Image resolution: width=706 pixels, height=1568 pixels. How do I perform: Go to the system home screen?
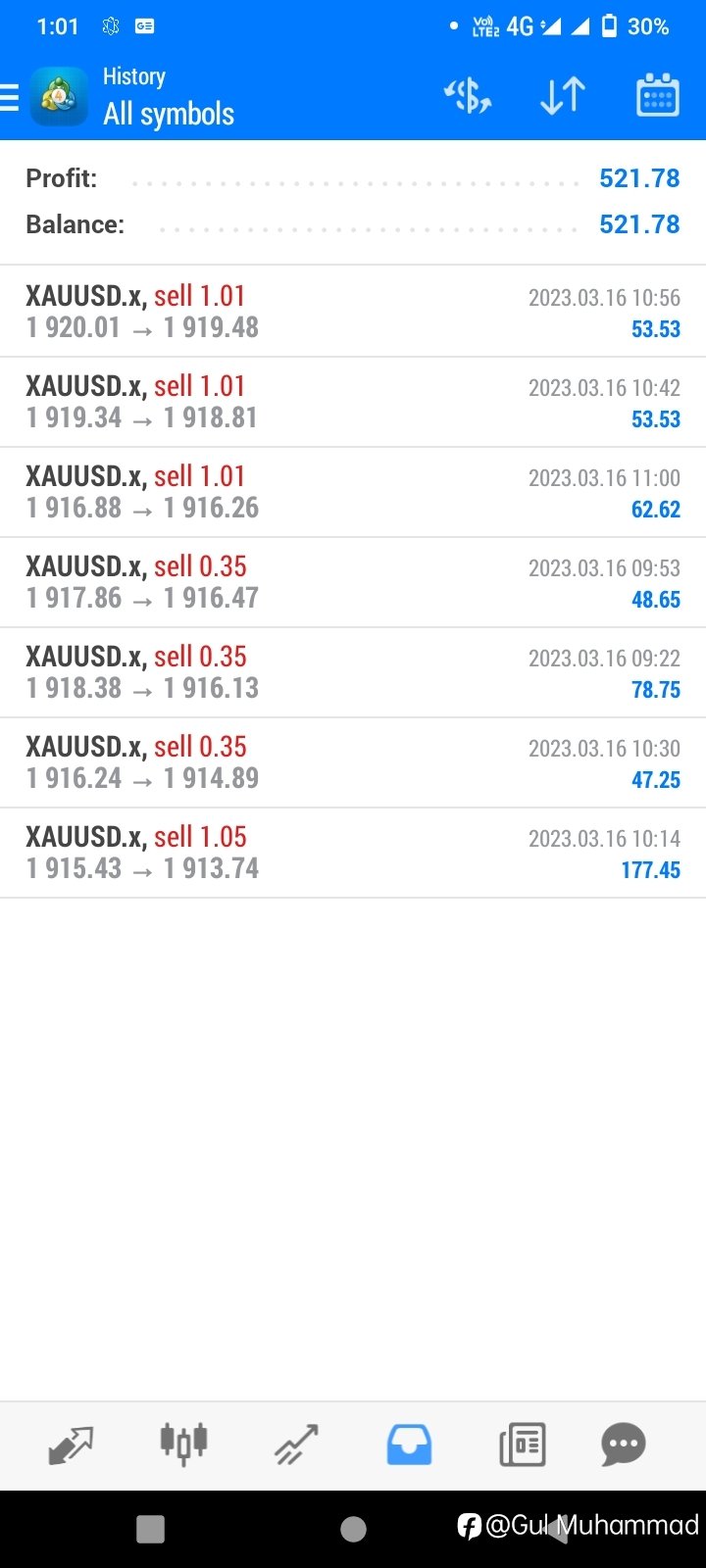[353, 1529]
